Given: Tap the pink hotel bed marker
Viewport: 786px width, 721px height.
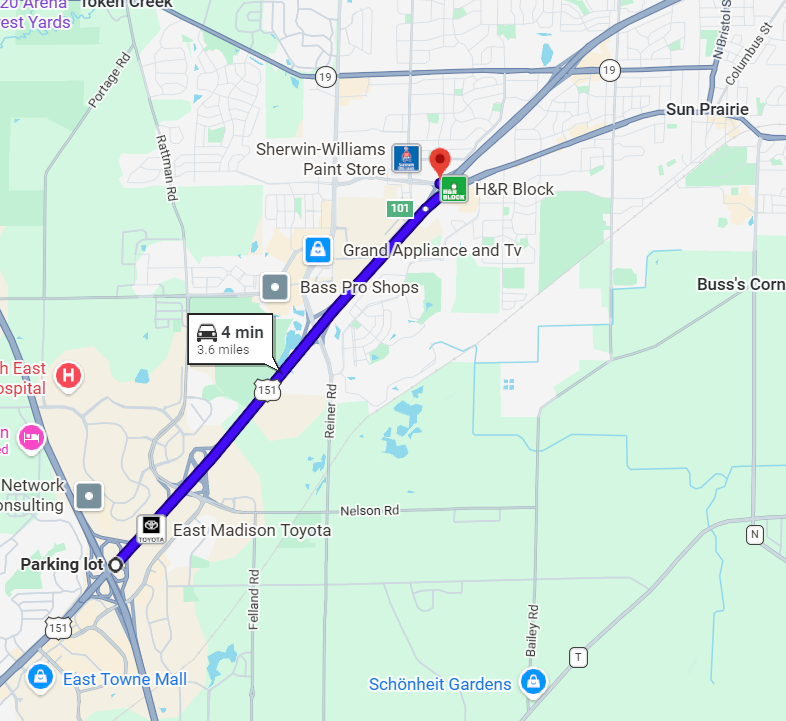Looking at the screenshot, I should pyautogui.click(x=32, y=436).
